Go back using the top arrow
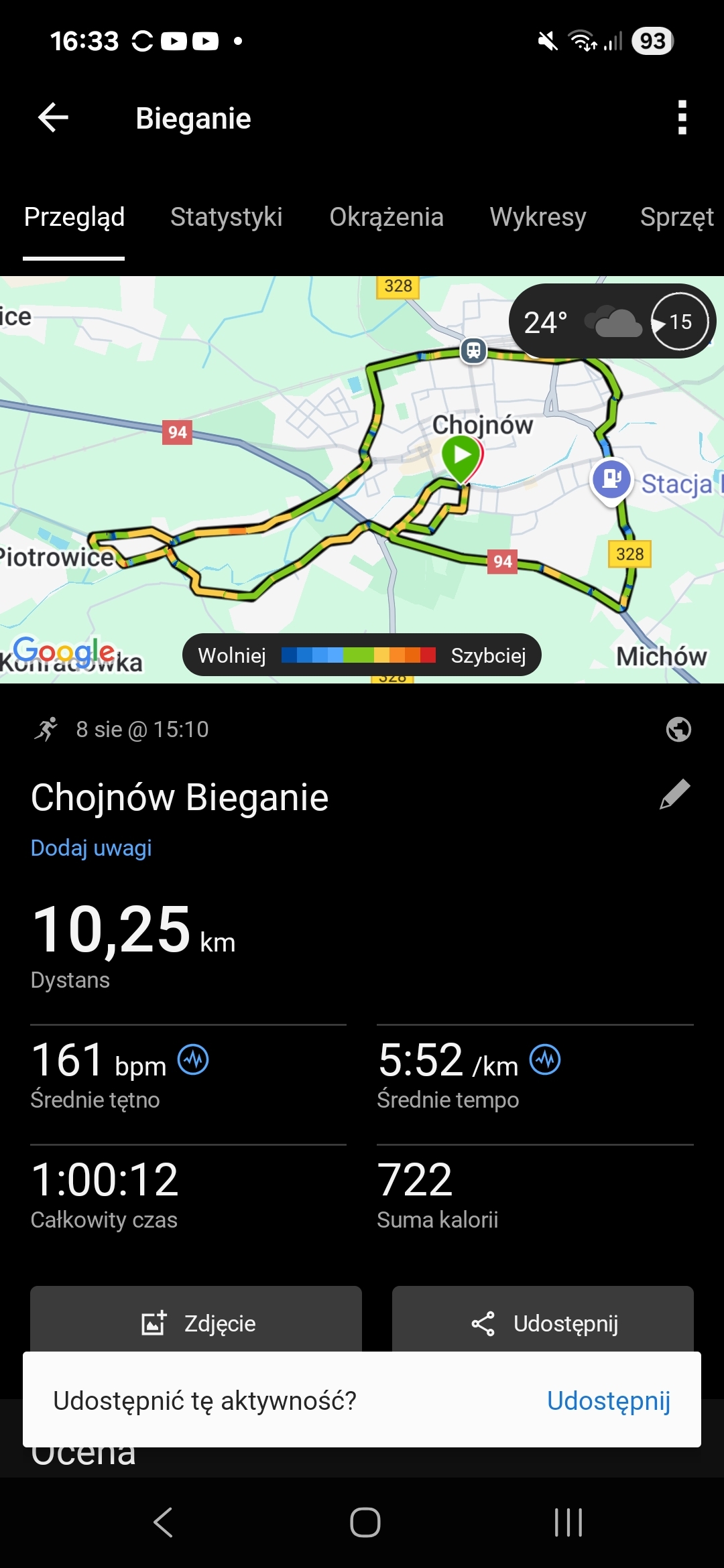 [54, 118]
